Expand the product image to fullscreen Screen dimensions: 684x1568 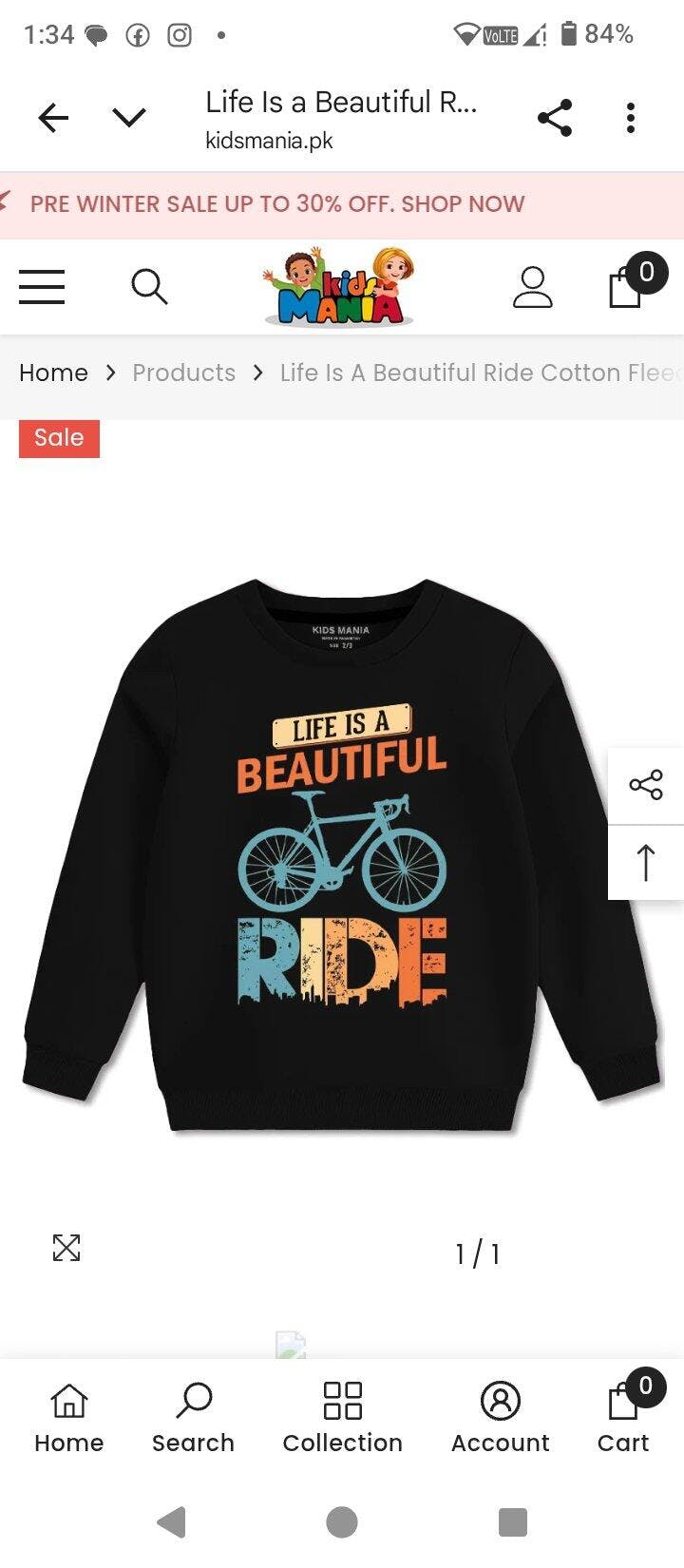[x=66, y=1248]
